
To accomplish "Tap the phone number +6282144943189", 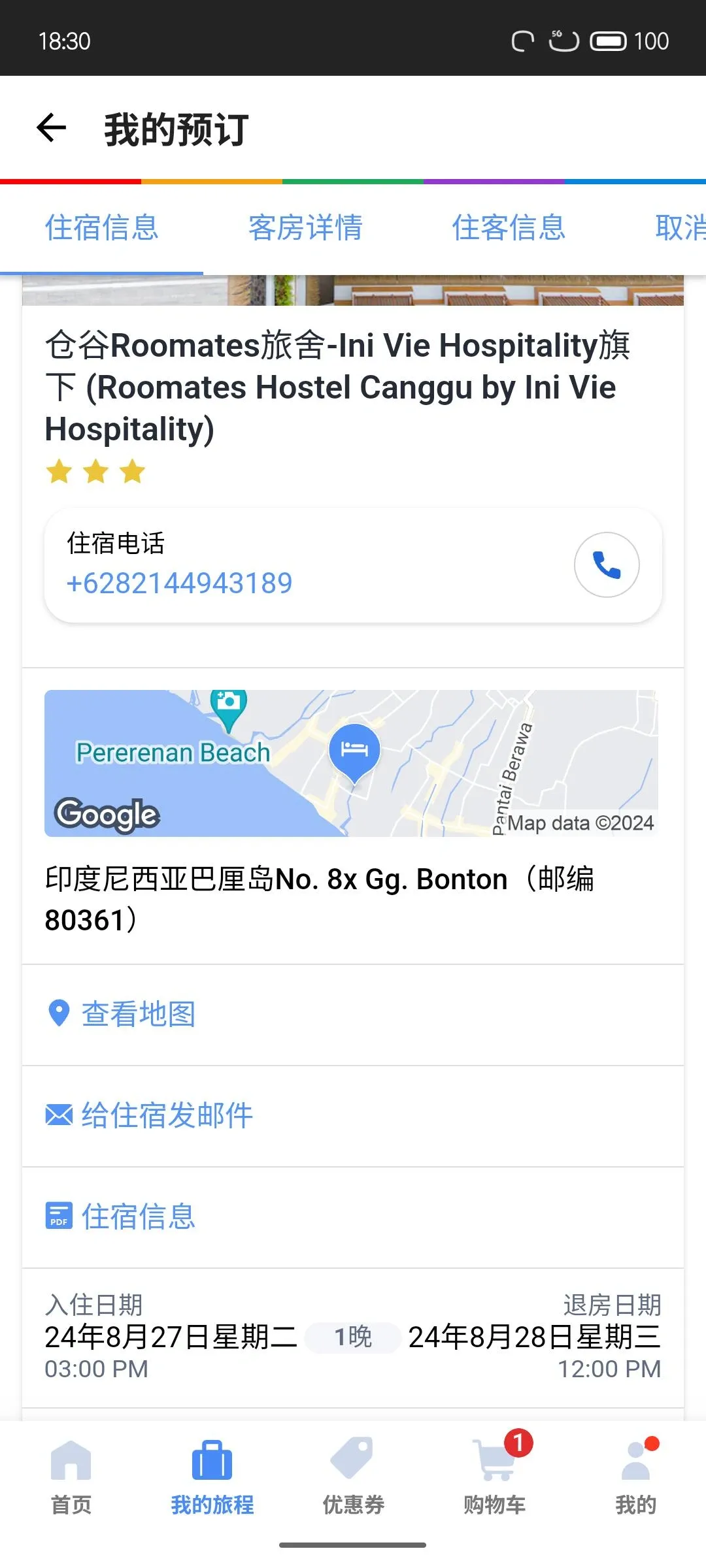I will point(179,583).
